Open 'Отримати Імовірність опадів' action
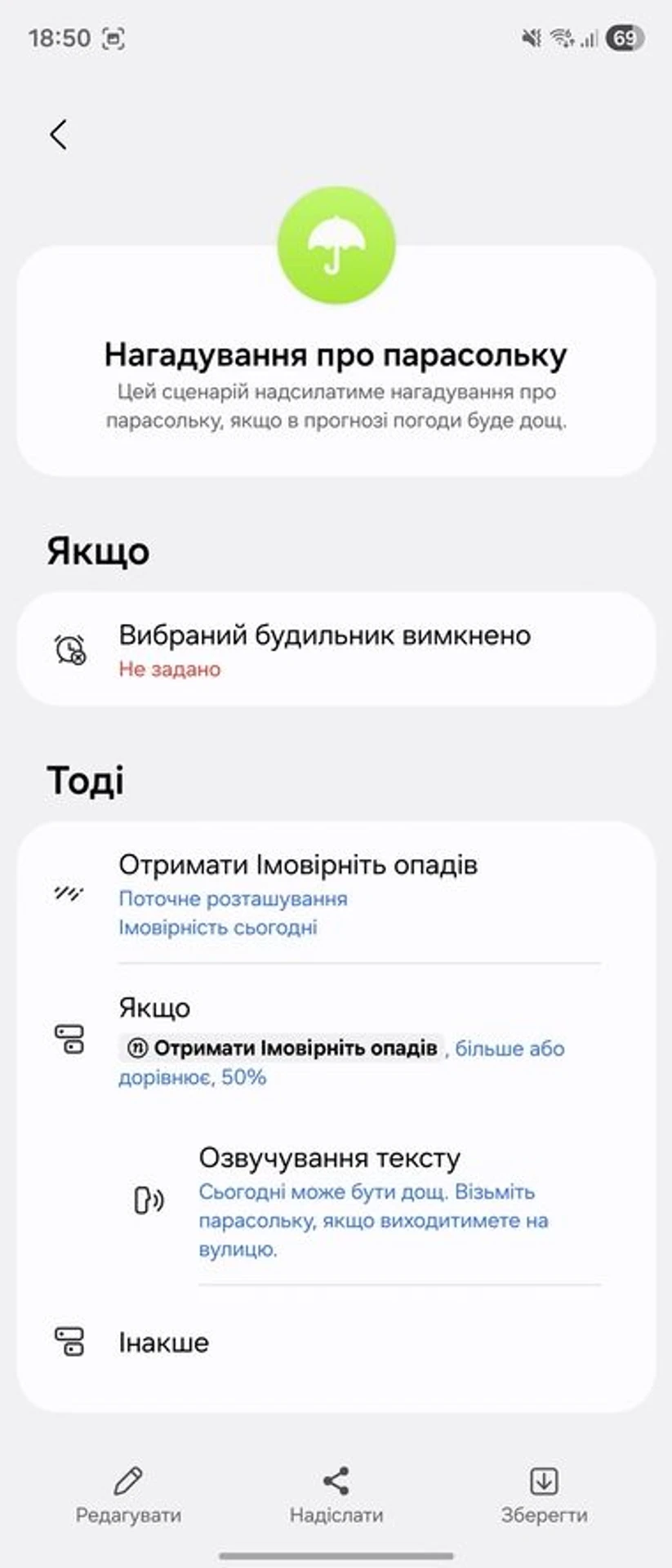Viewport: 672px width, 1568px height. 335,894
